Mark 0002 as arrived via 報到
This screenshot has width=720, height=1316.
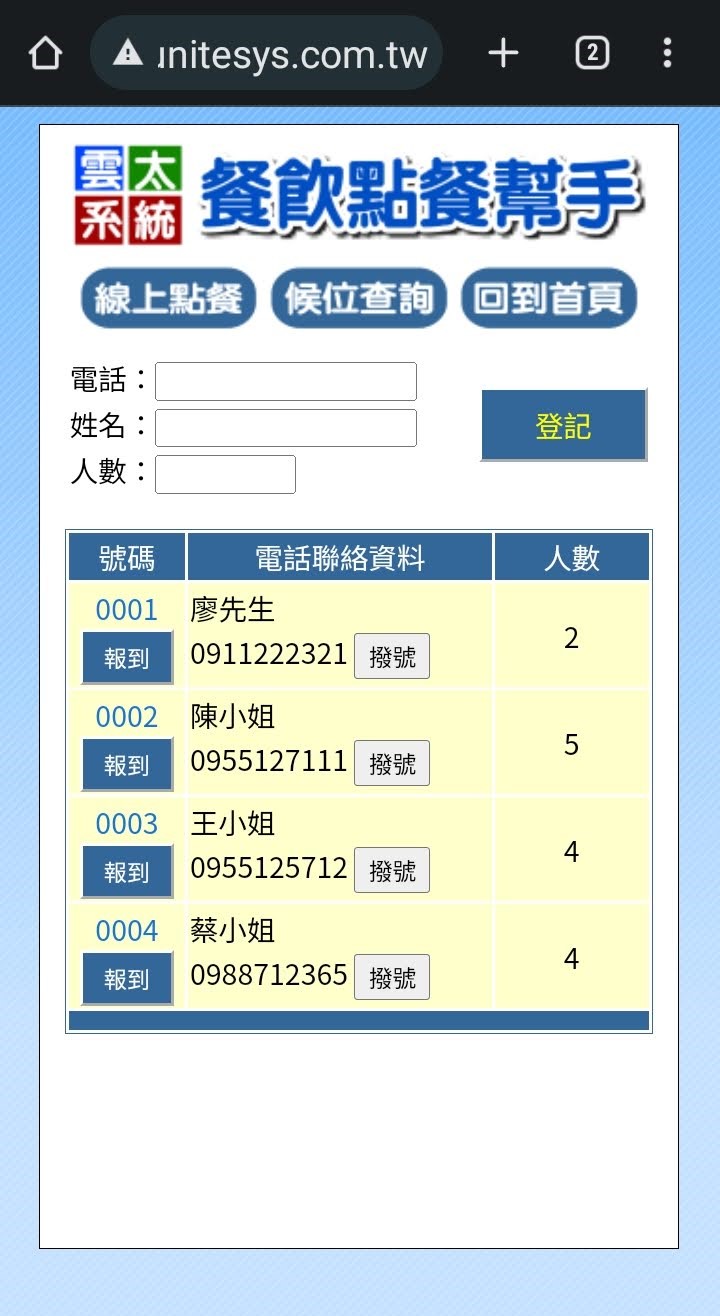pyautogui.click(x=127, y=764)
